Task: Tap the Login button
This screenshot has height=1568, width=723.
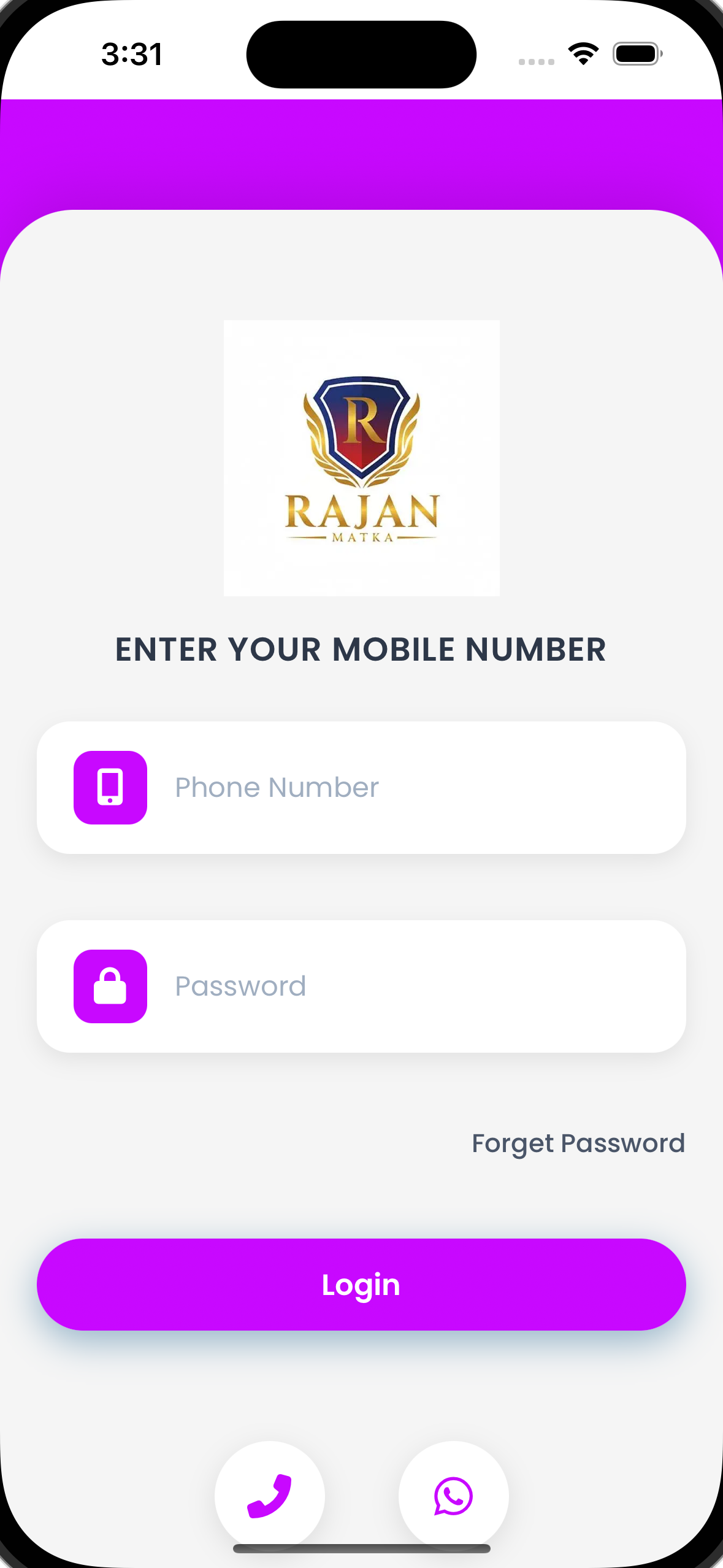Action: coord(361,1285)
